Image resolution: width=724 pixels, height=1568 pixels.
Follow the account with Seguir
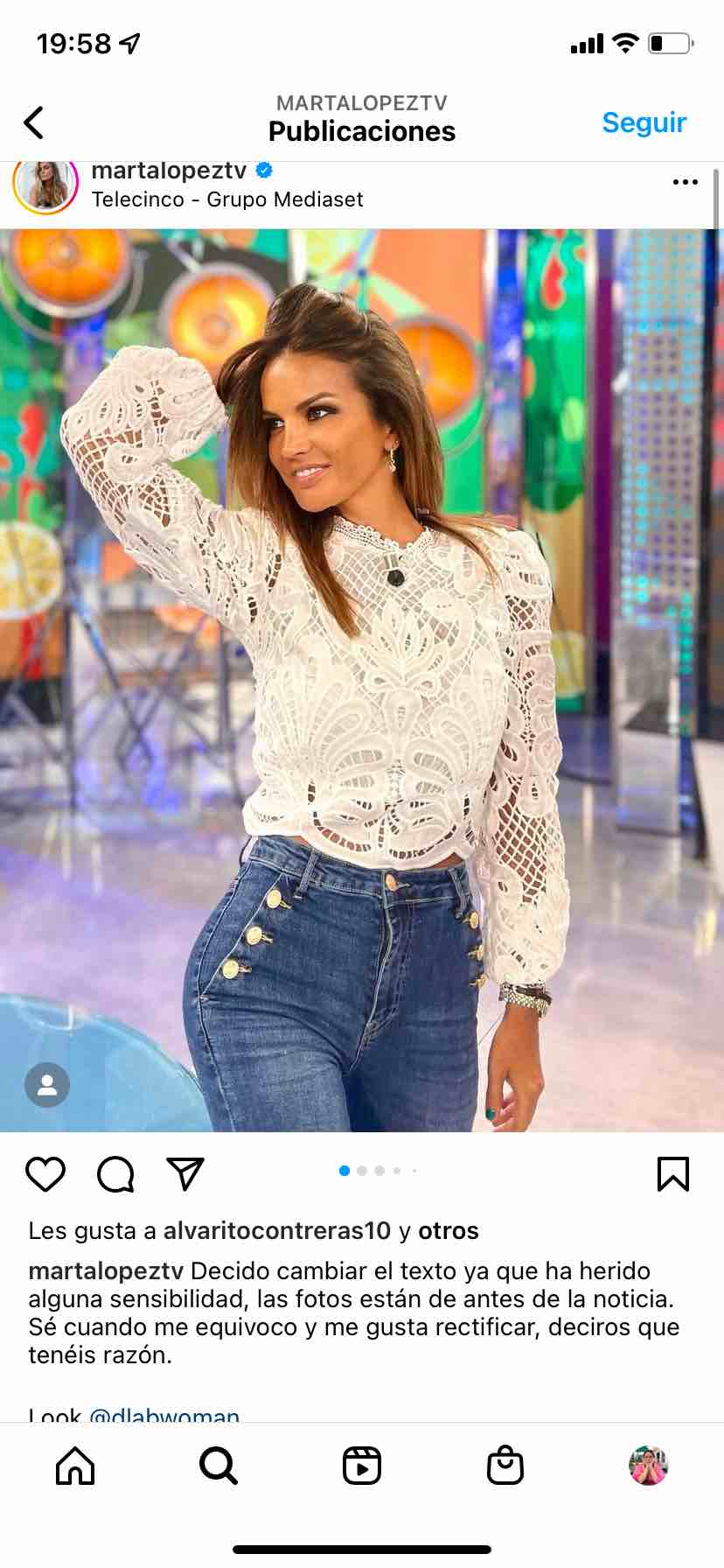tap(644, 122)
